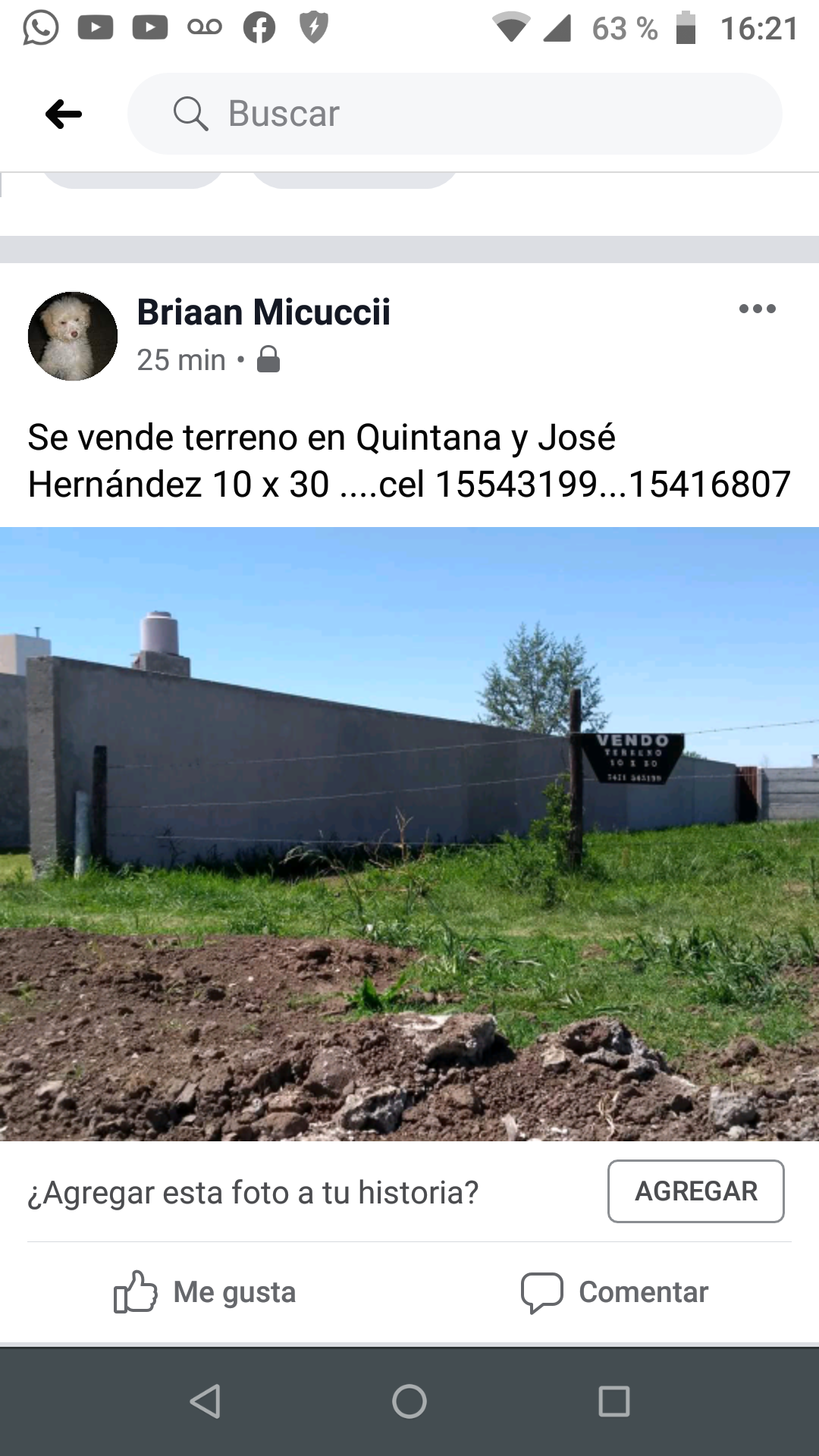This screenshot has width=819, height=1456.
Task: Open Briaan Micuccii's profile name
Action: tap(263, 312)
